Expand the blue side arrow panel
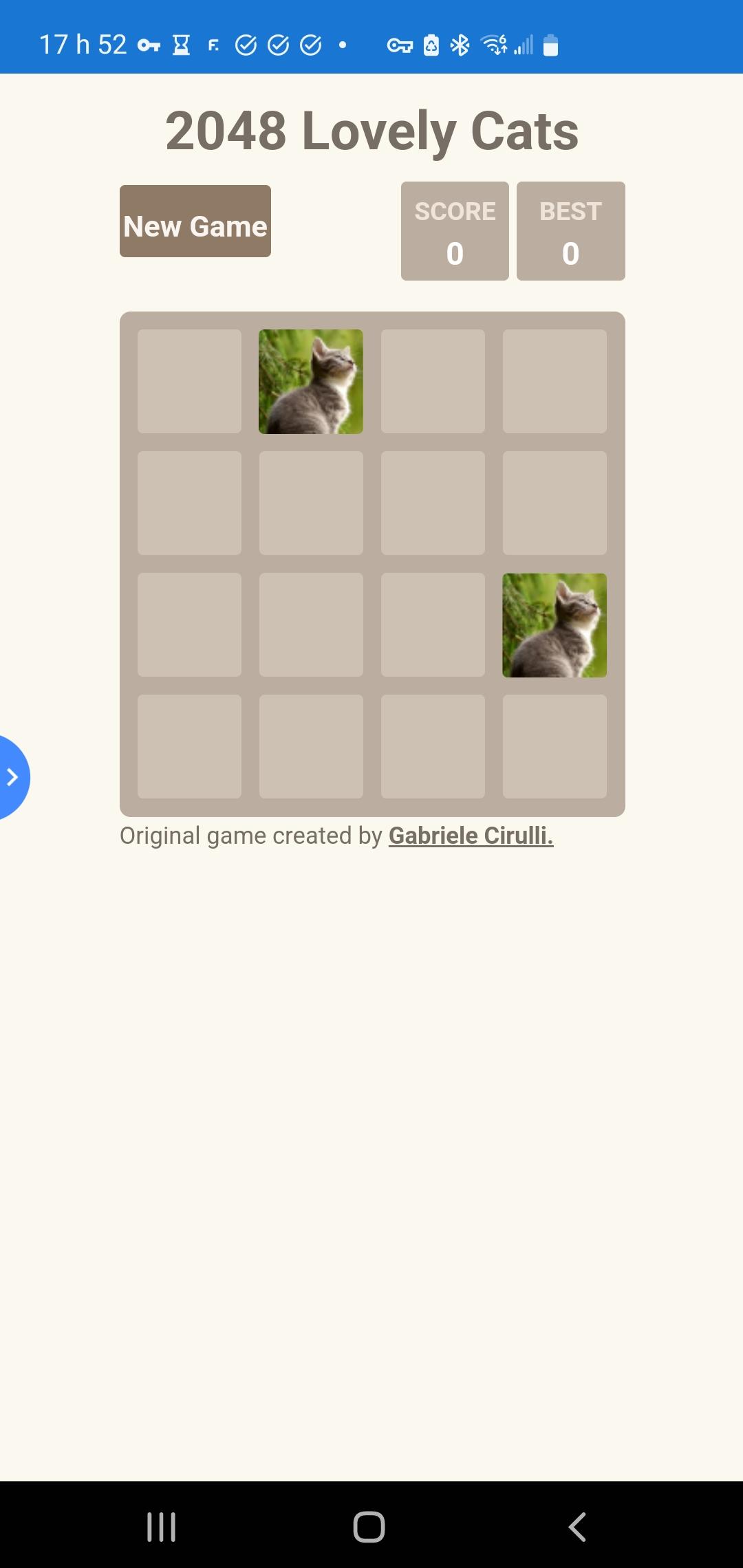The image size is (743, 1568). coord(12,777)
